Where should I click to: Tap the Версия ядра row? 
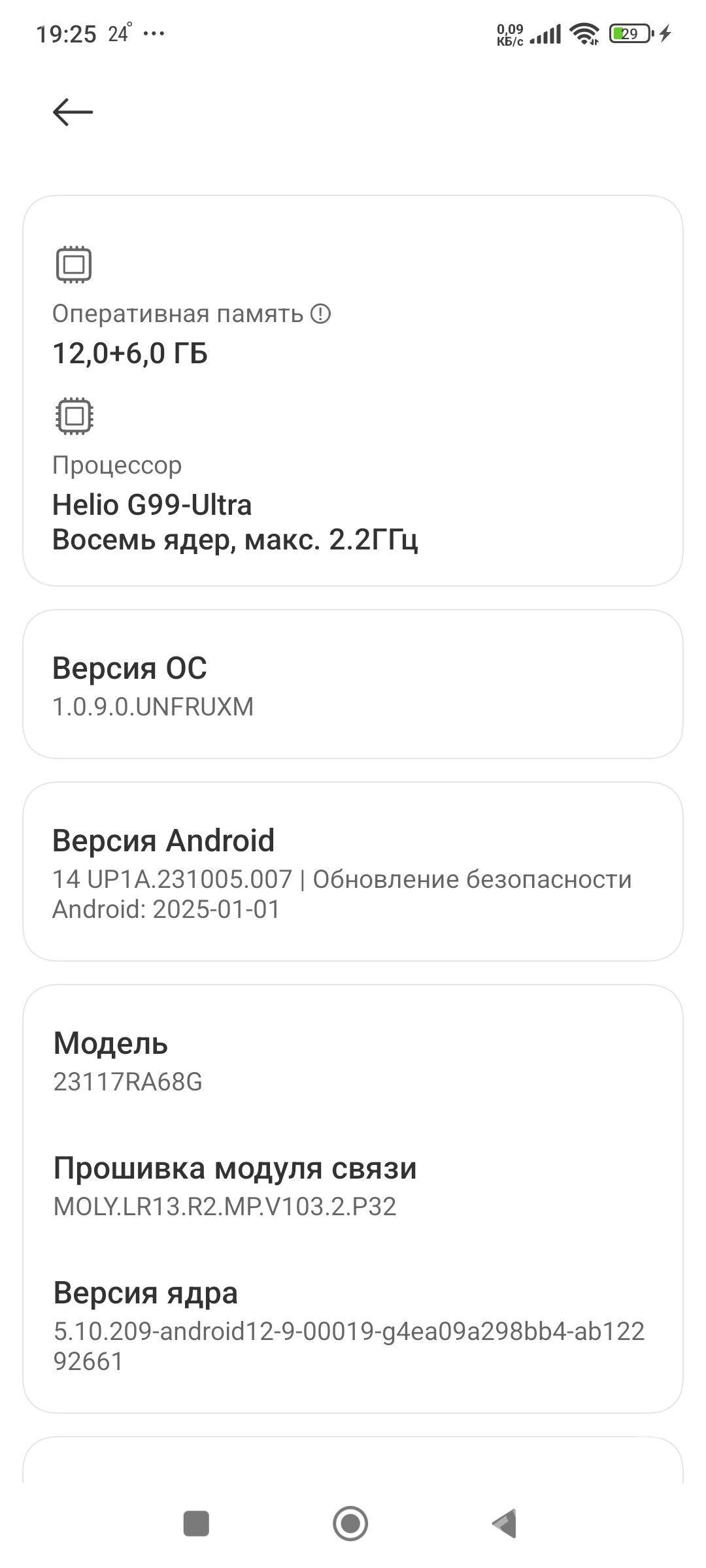point(353,1326)
